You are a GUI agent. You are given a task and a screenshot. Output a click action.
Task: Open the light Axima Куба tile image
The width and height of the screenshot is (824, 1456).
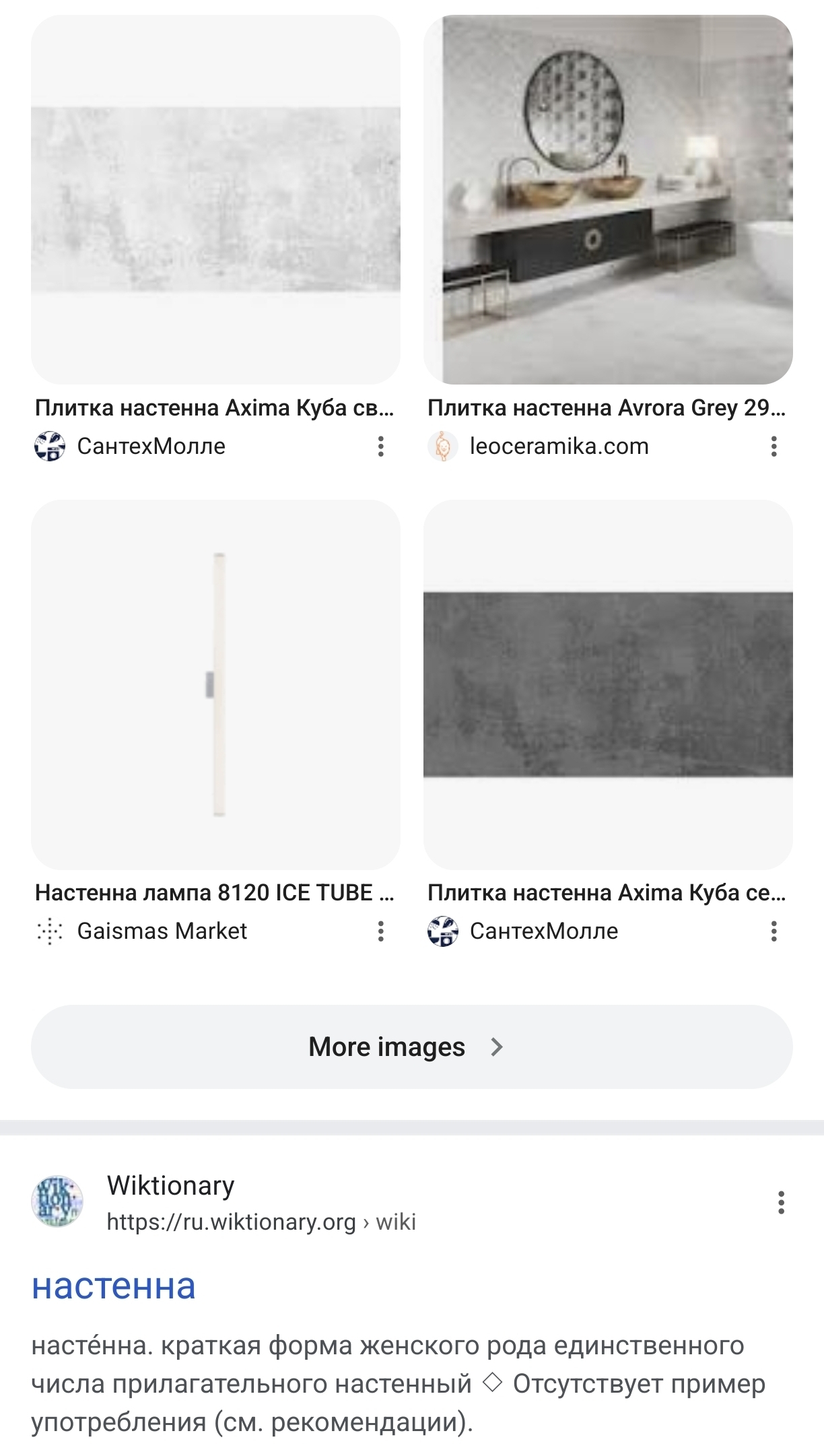pos(215,199)
